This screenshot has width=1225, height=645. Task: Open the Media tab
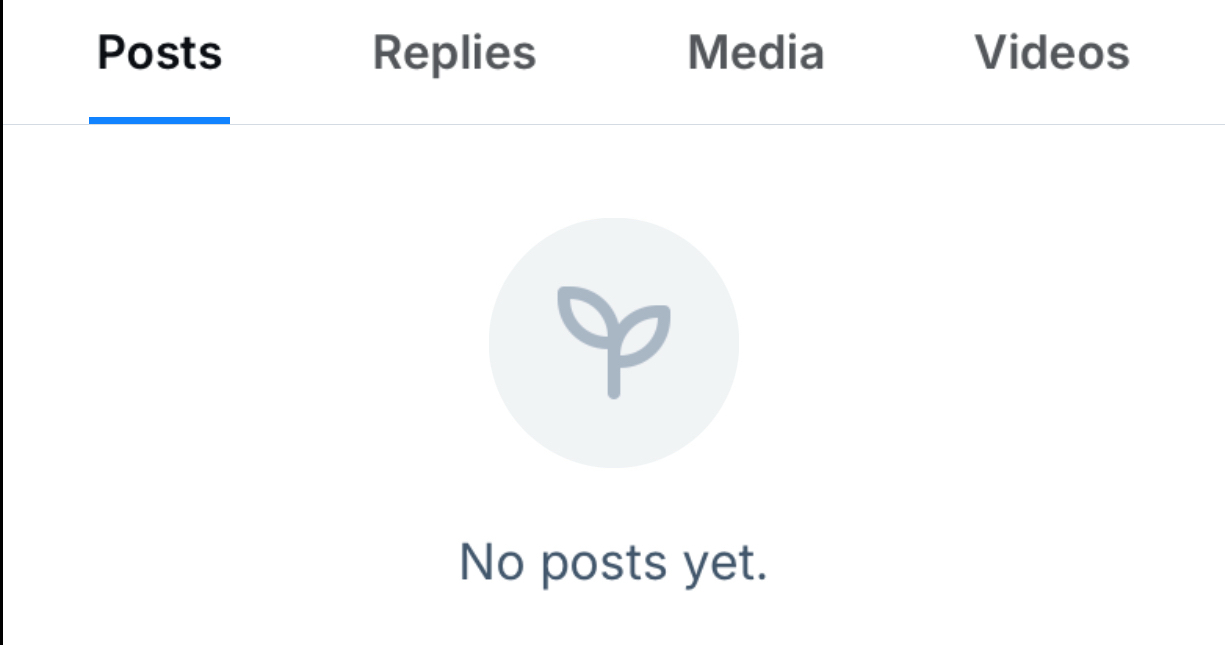tap(756, 53)
